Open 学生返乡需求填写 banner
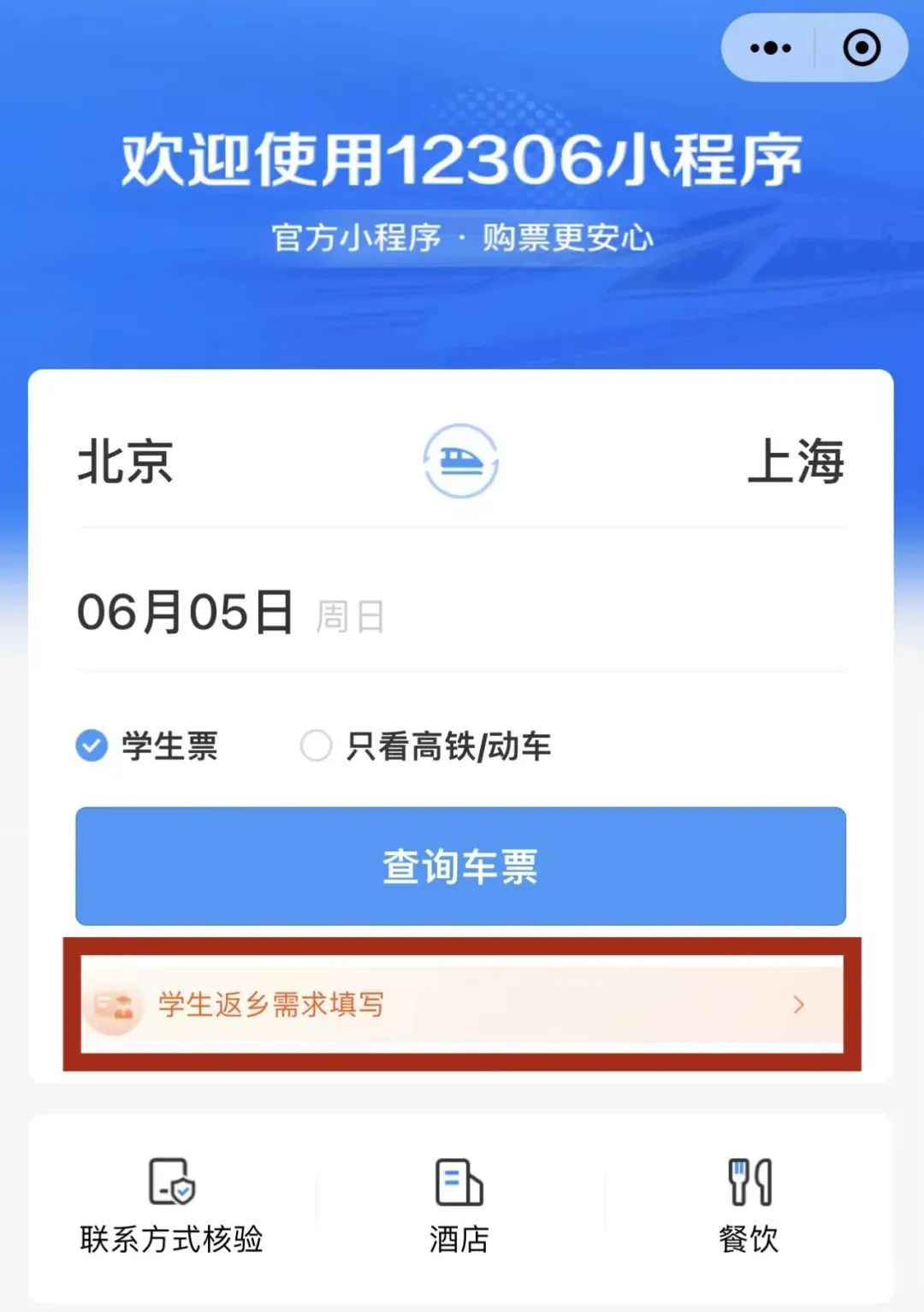 (x=460, y=1004)
